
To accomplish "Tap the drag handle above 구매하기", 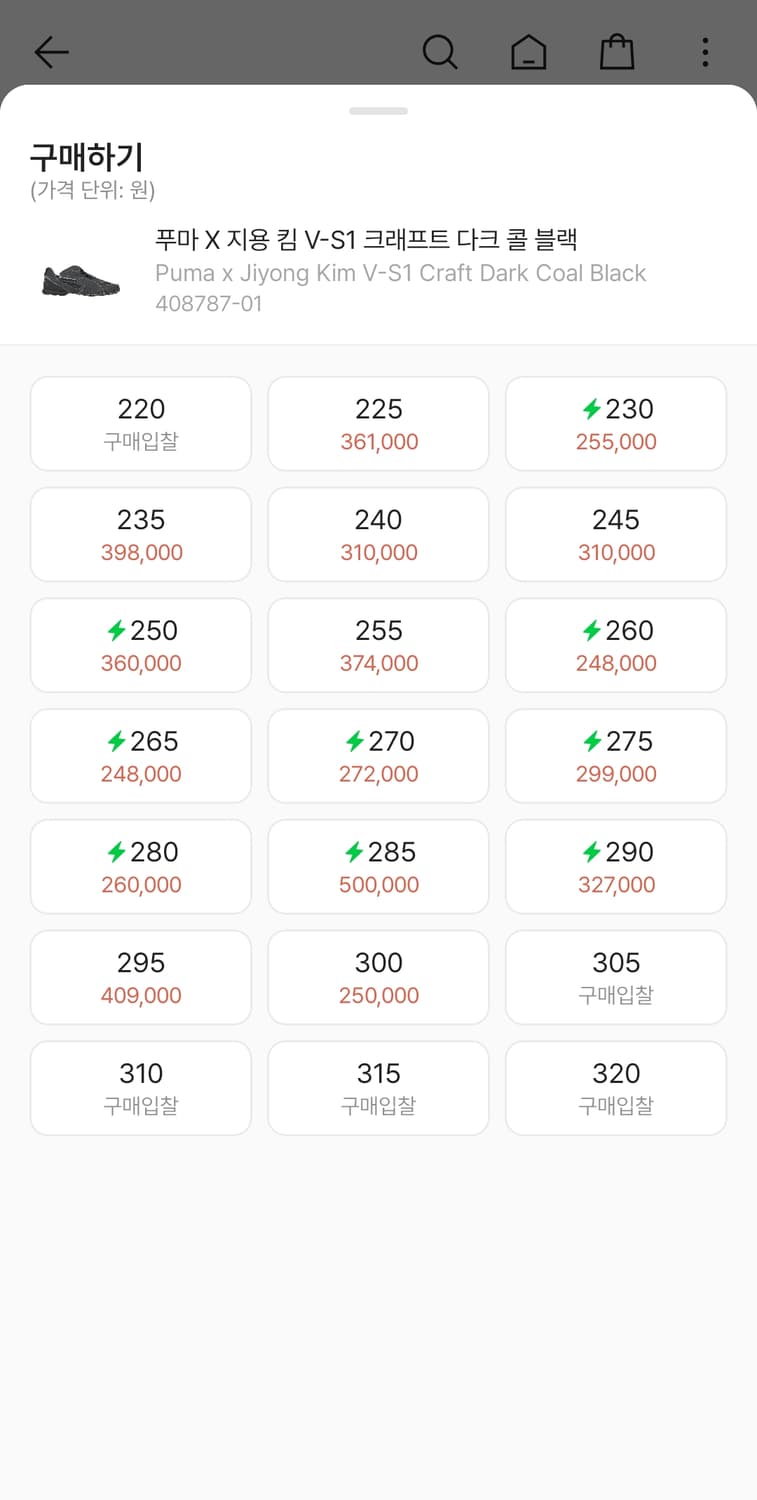I will (x=378, y=111).
